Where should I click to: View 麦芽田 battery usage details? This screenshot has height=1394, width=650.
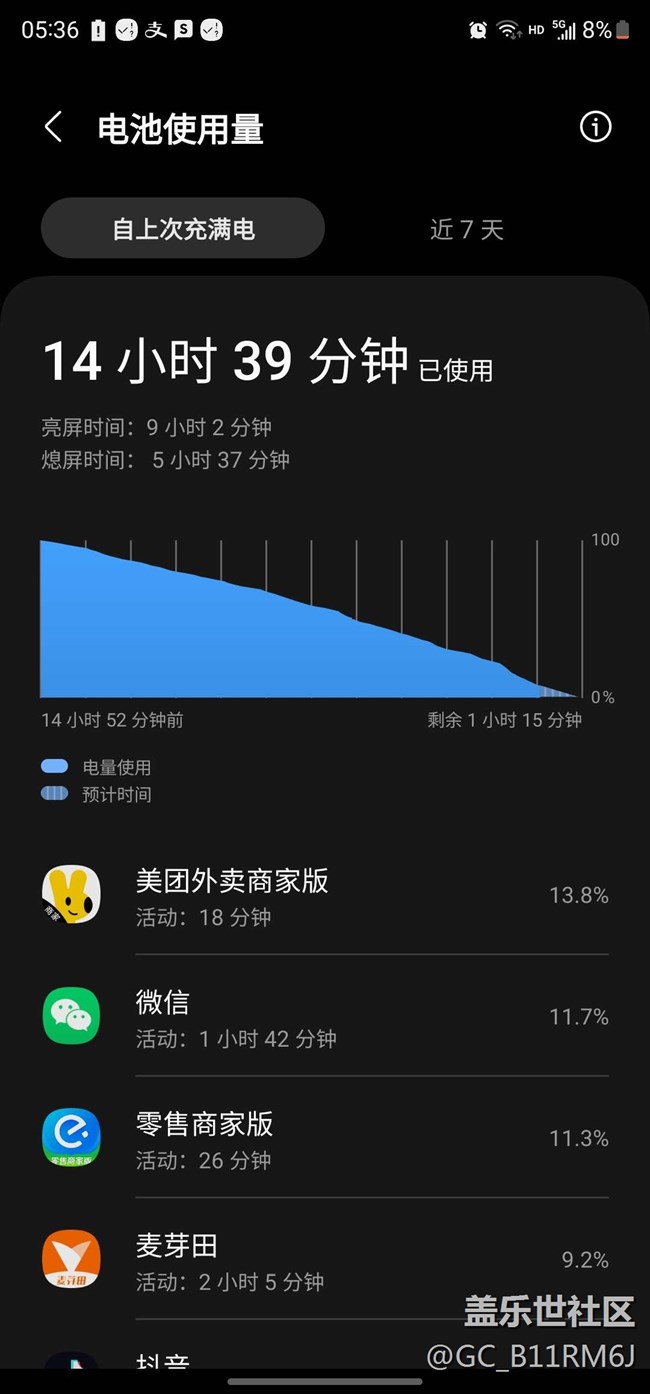325,1260
